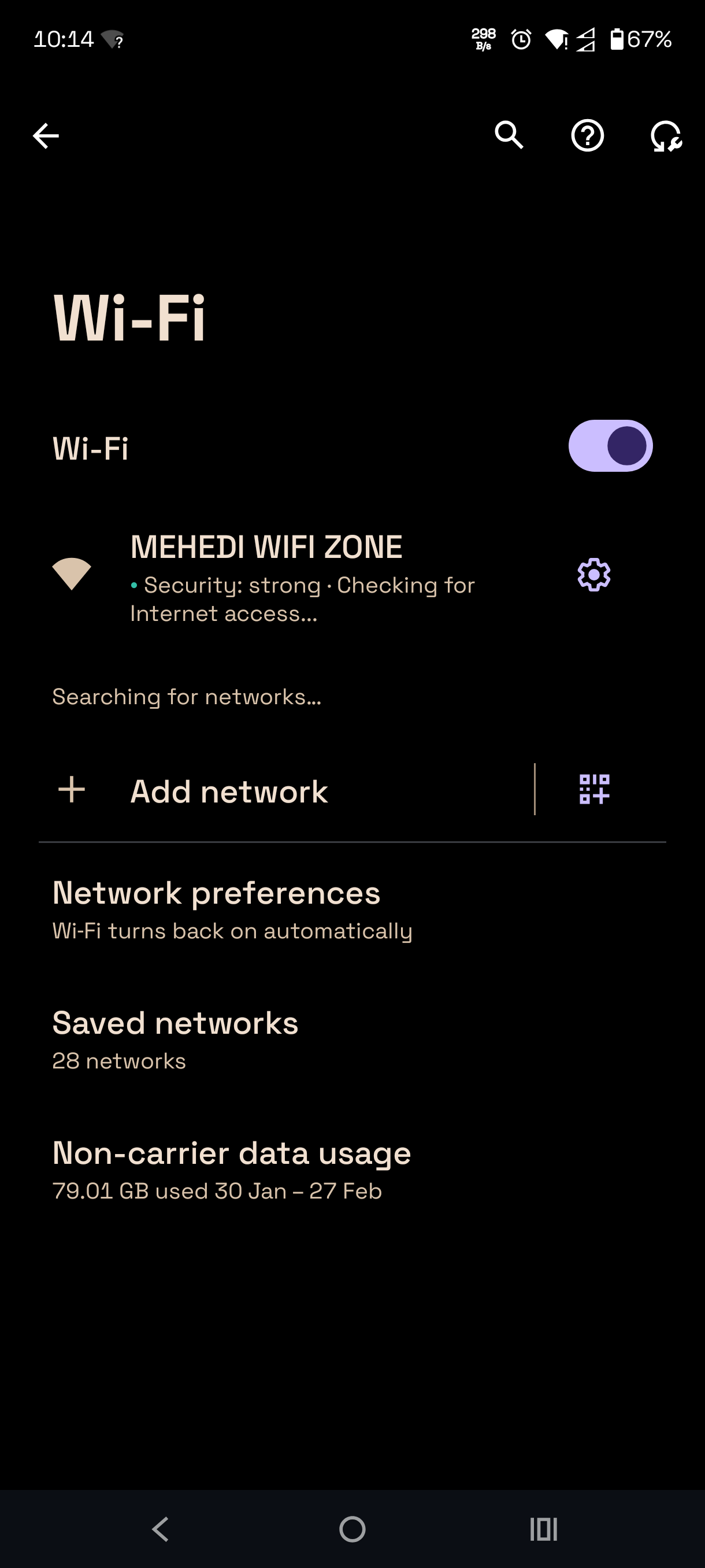The image size is (705, 1568).
Task: Turn off the Wi-Fi switch
Action: (x=610, y=446)
